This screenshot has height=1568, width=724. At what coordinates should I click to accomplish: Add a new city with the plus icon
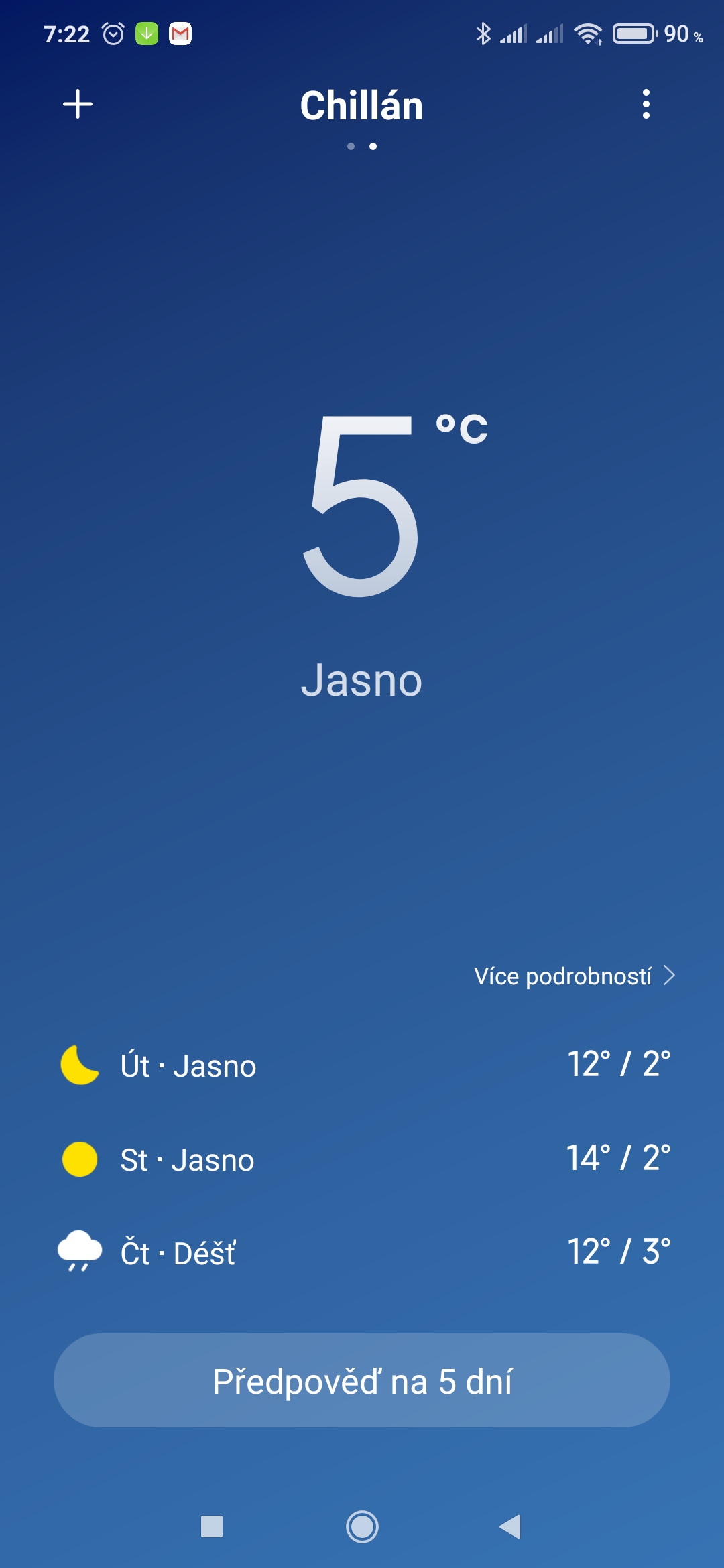coord(78,105)
